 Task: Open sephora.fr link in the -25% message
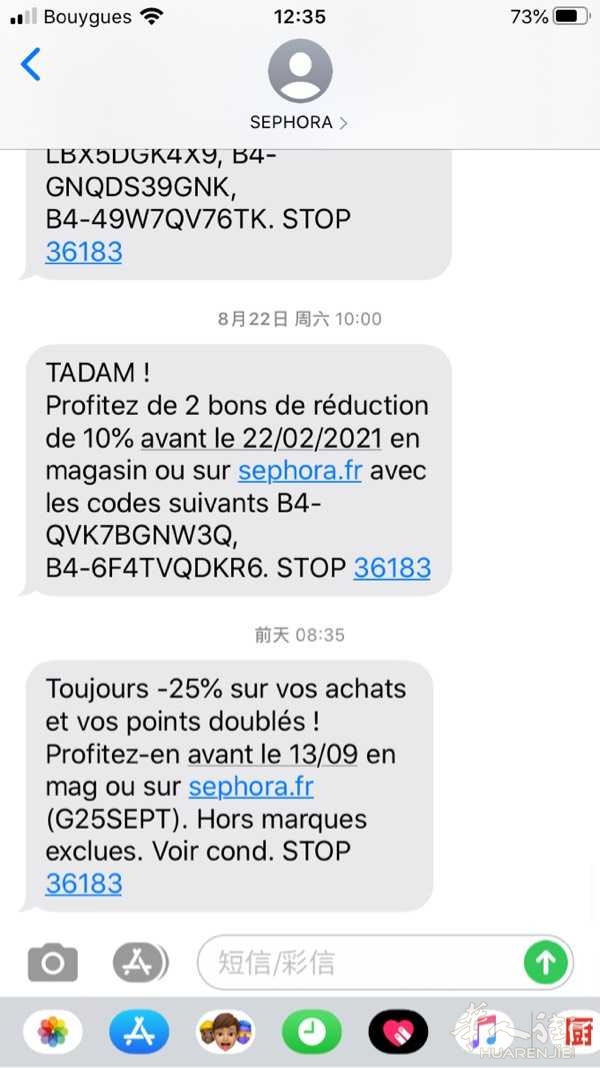coord(251,787)
